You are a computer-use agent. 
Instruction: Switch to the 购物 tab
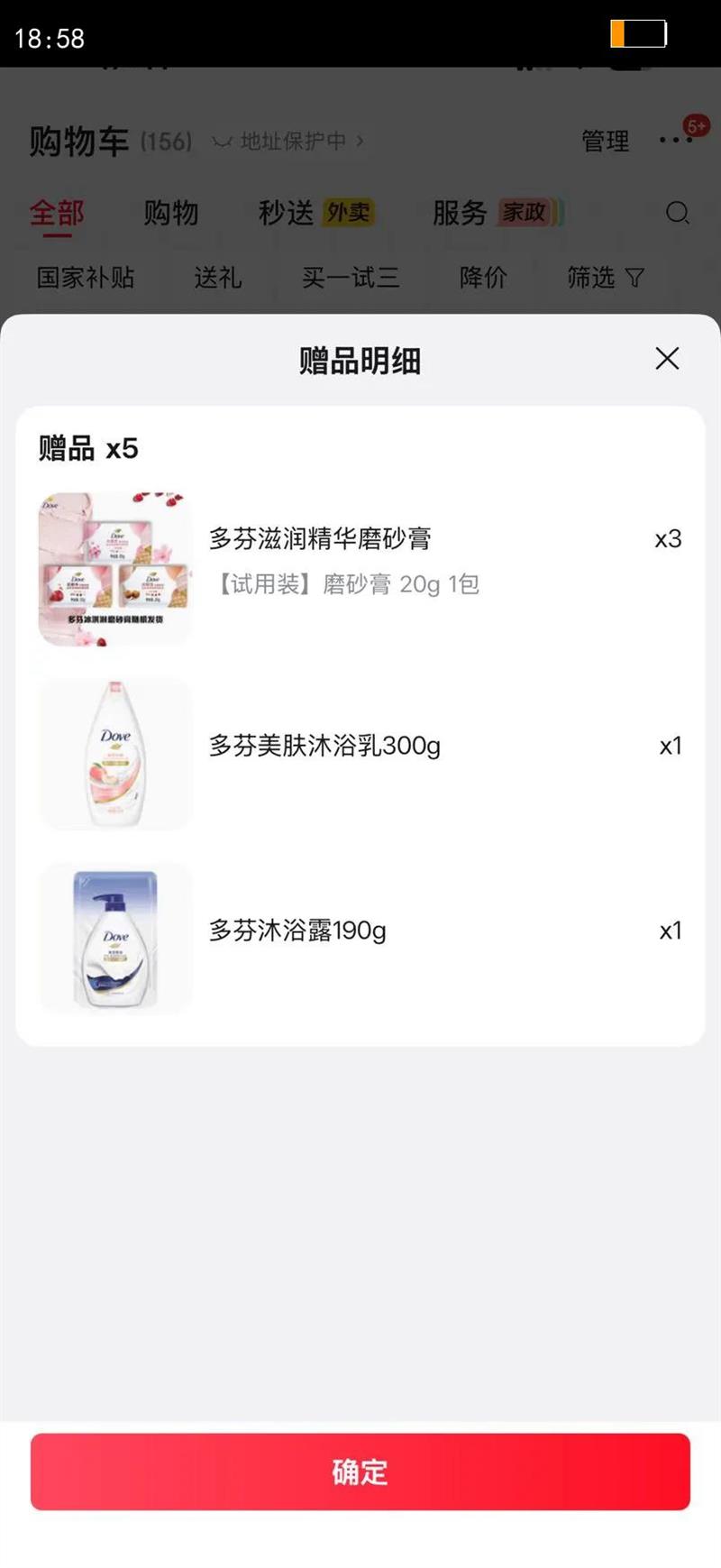click(169, 212)
